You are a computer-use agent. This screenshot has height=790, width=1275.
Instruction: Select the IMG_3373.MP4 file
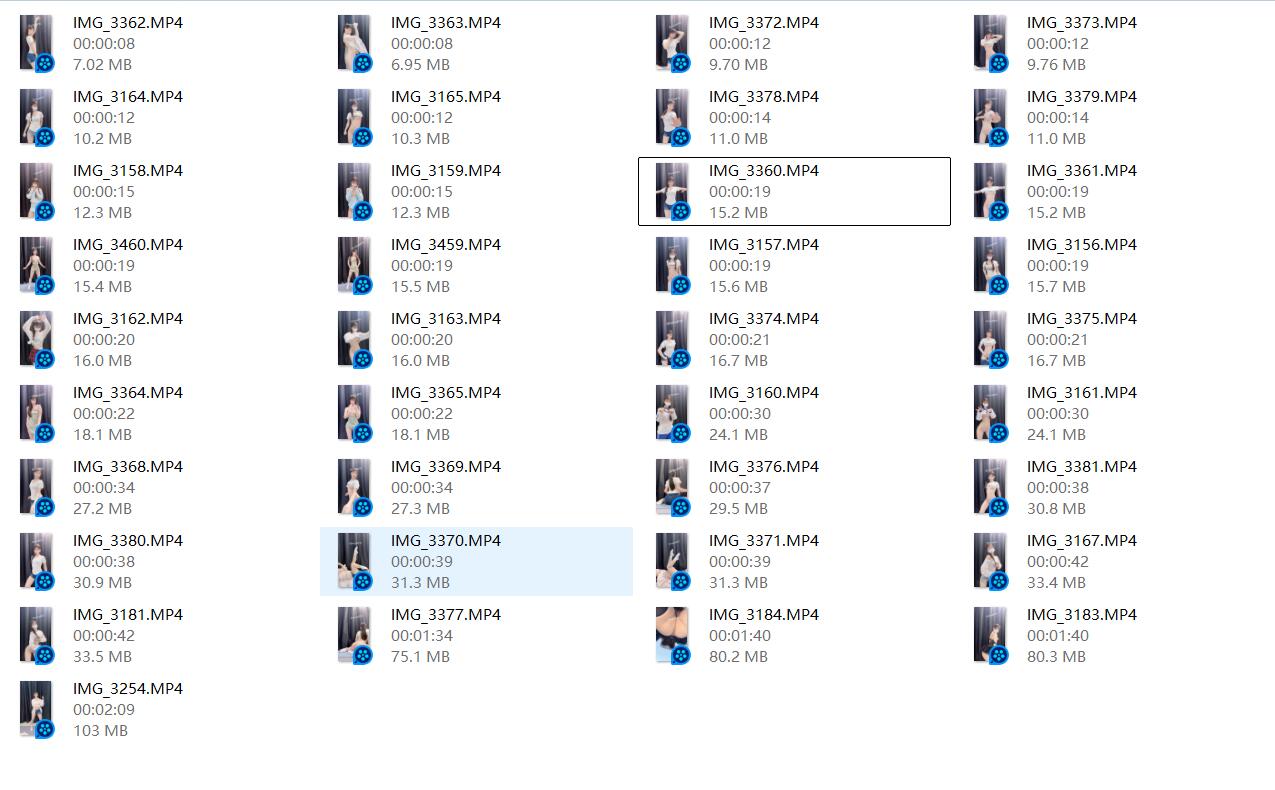1081,23
